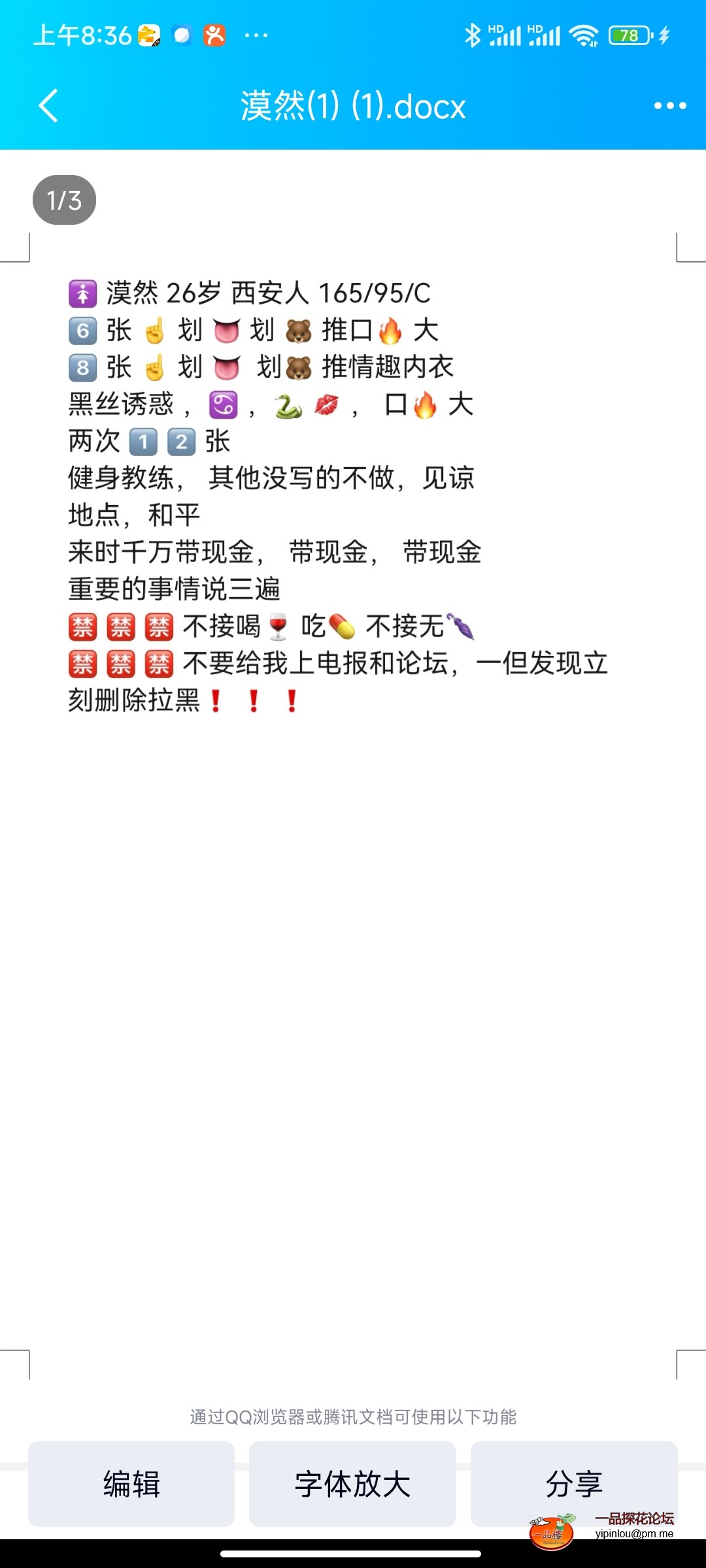Tap the Wi-Fi icon in status bar

point(584,34)
